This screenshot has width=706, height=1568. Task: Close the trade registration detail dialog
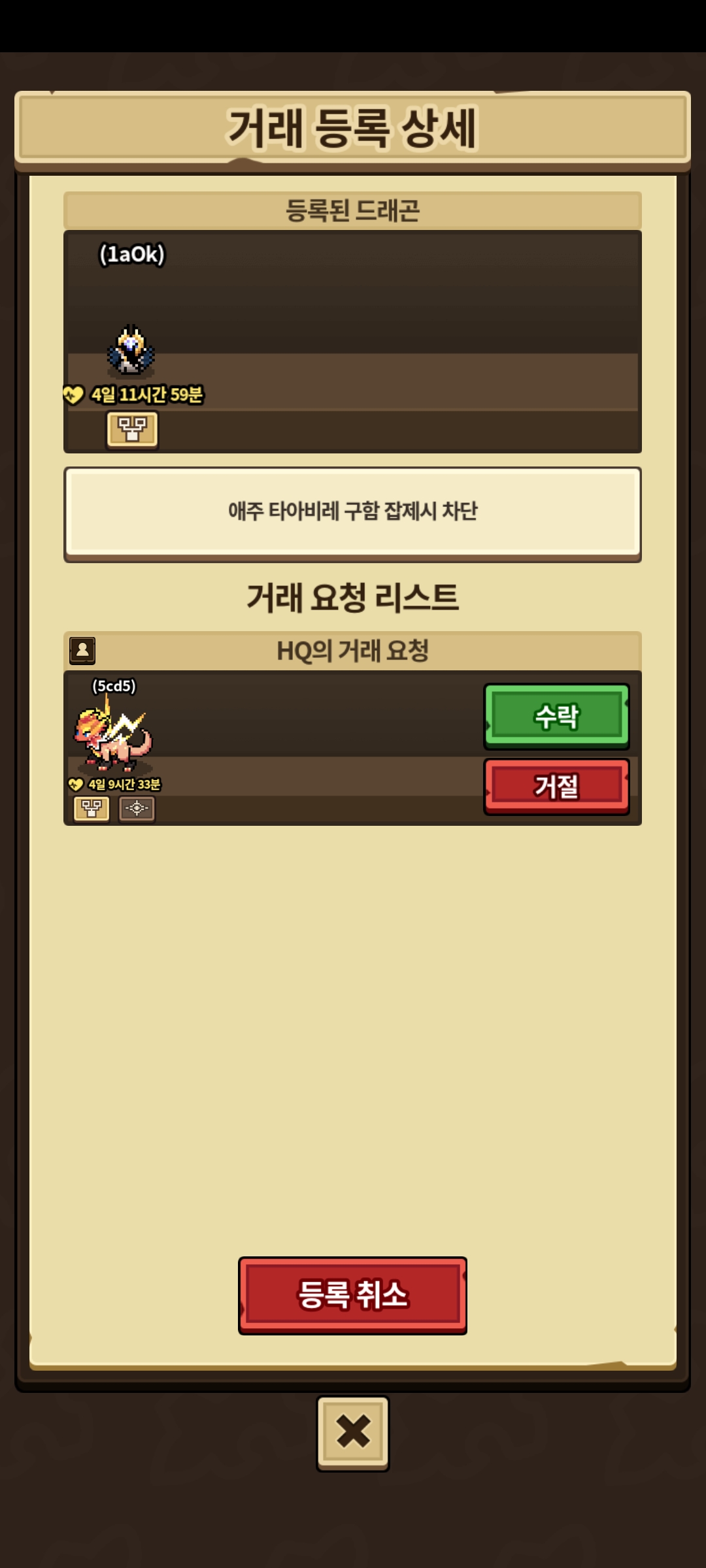coord(352,1432)
